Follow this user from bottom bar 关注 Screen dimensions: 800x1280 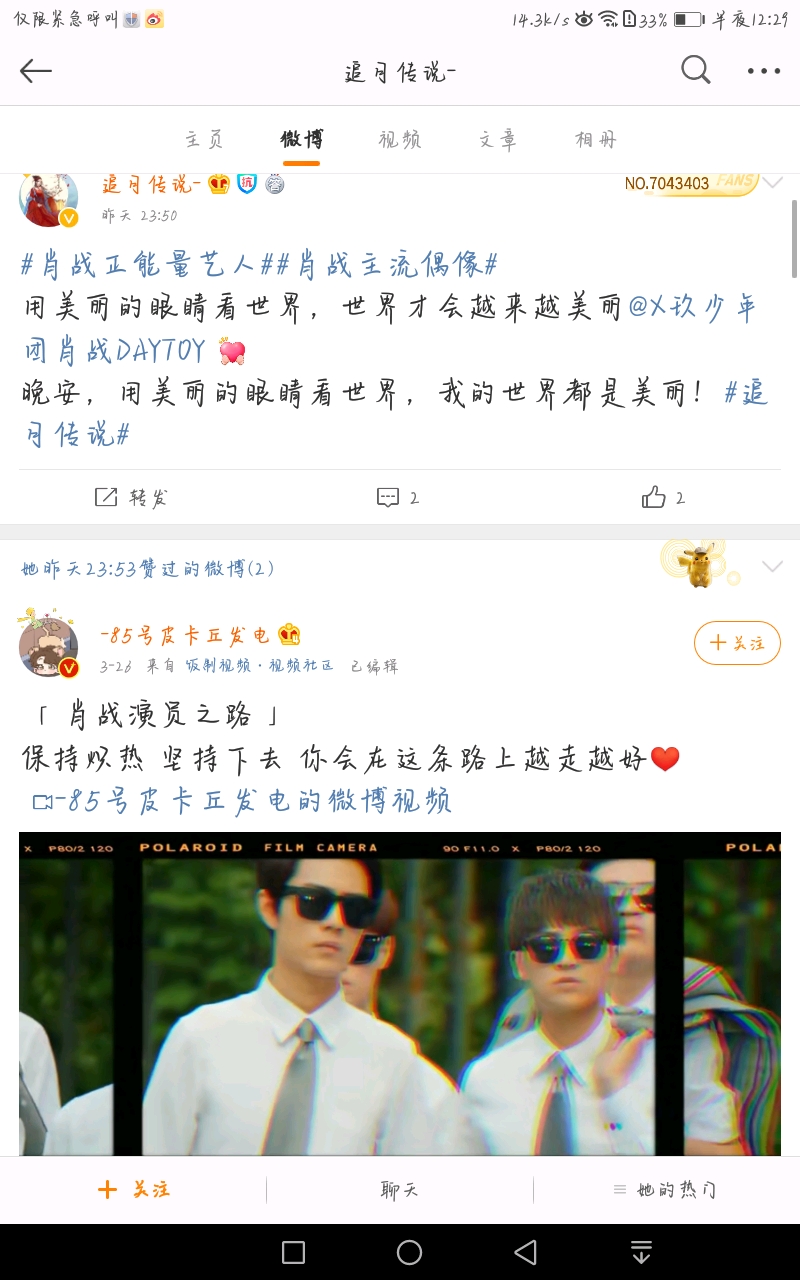coord(134,1189)
